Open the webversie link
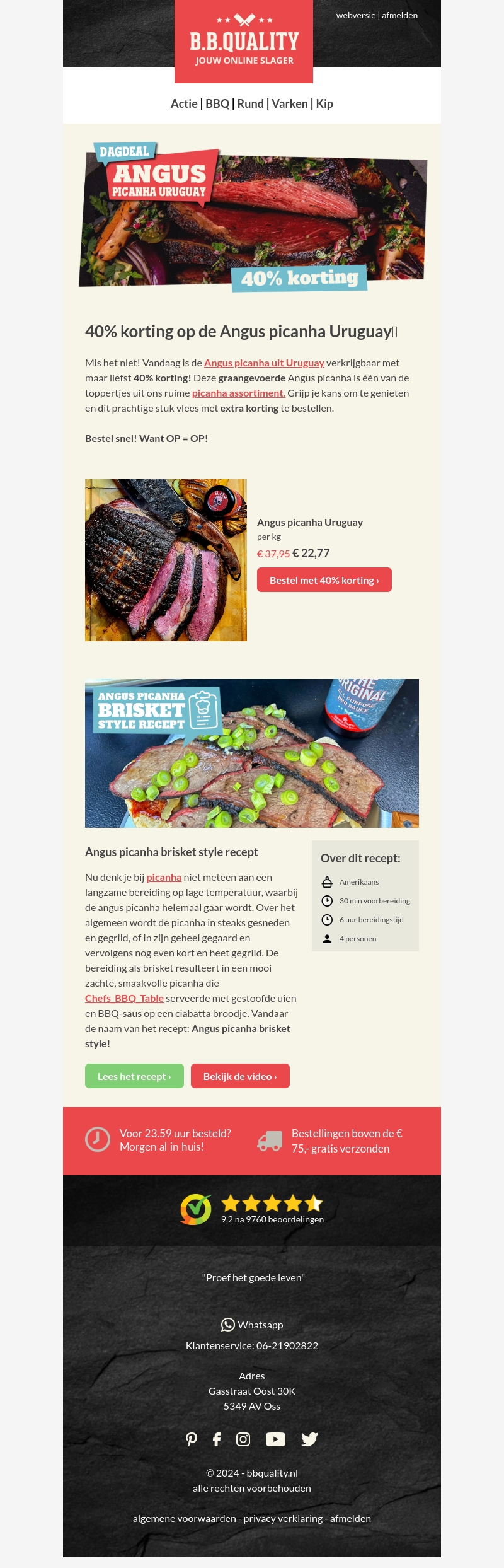 (x=355, y=15)
